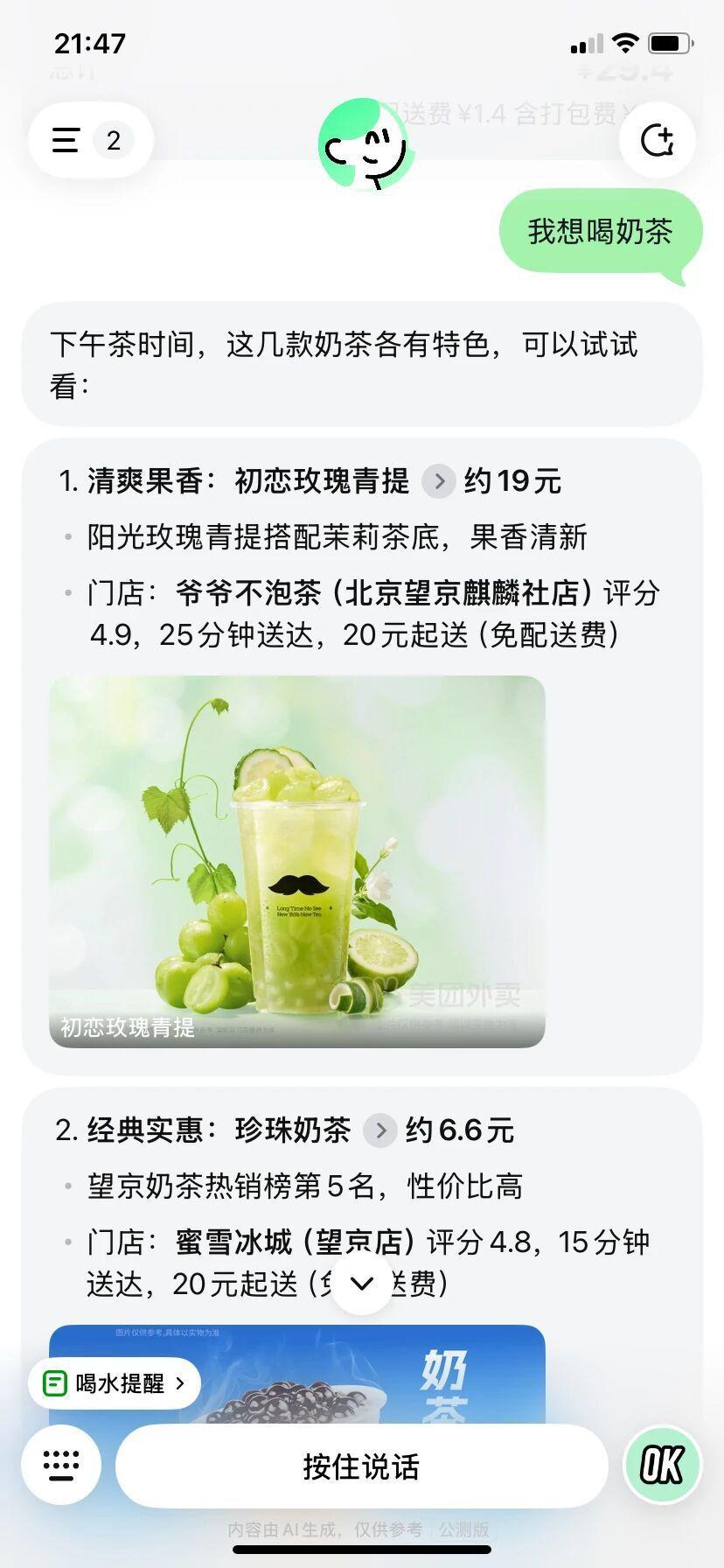Open 珍珠奶茶 product details

click(x=379, y=1130)
